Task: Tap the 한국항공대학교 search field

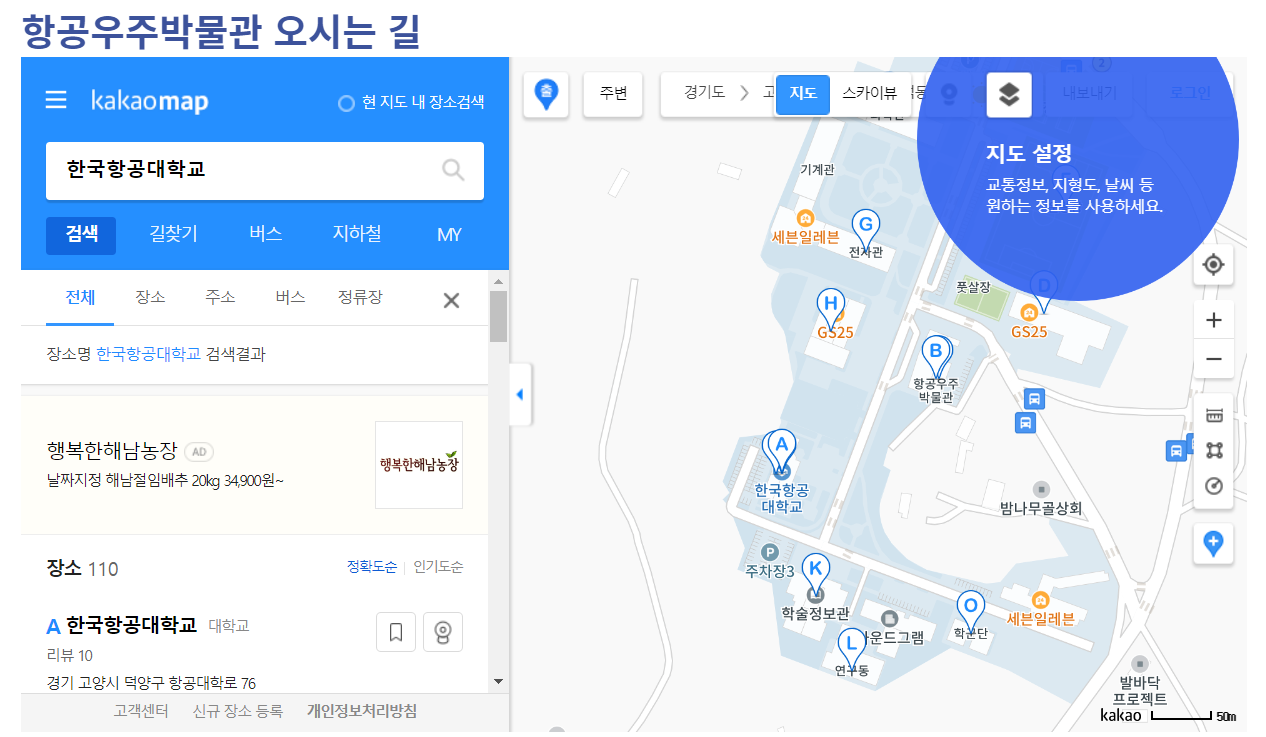Action: point(240,170)
